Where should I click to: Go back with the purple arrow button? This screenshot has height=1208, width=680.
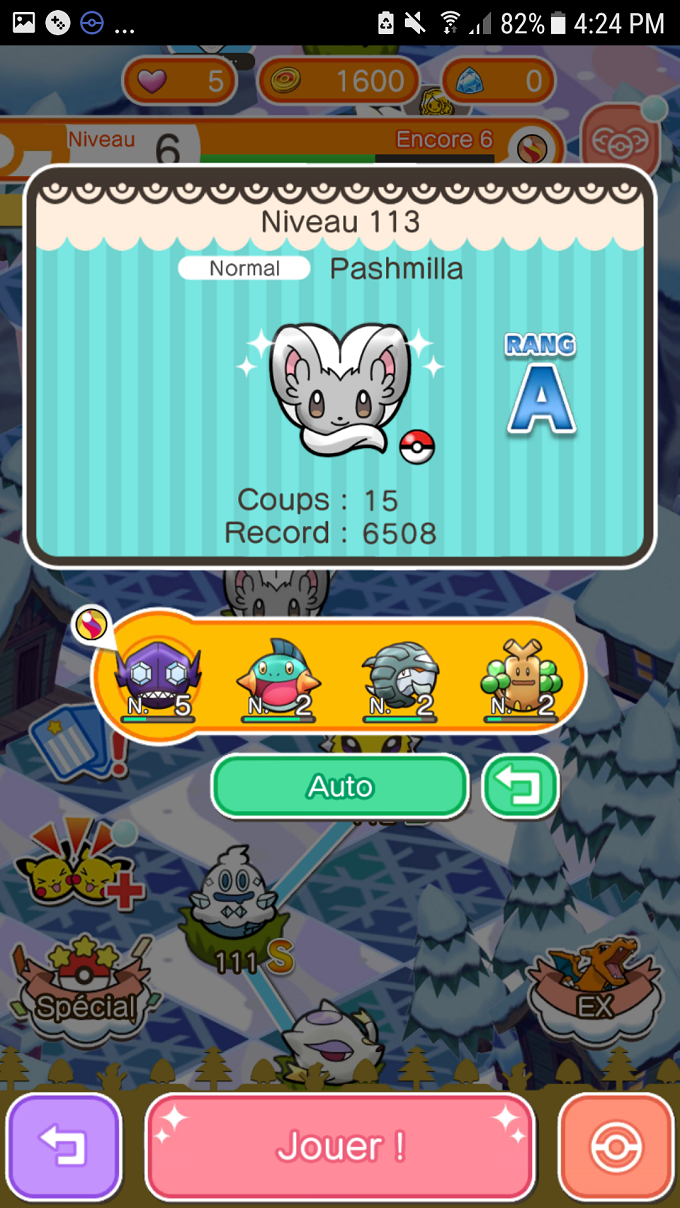tap(64, 1146)
